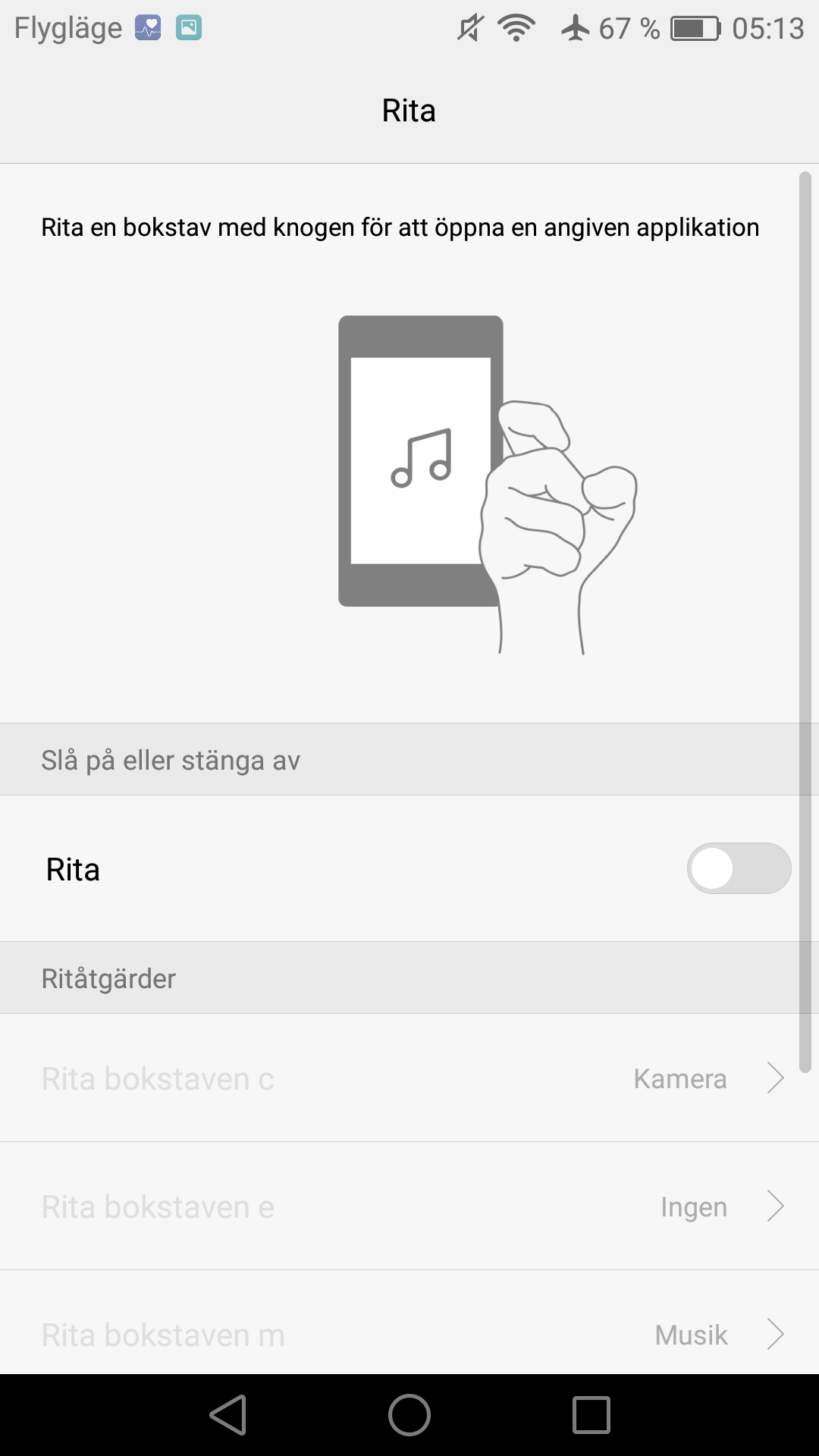819x1456 pixels.
Task: Open recent apps from the navigation bar
Action: [x=591, y=1415]
